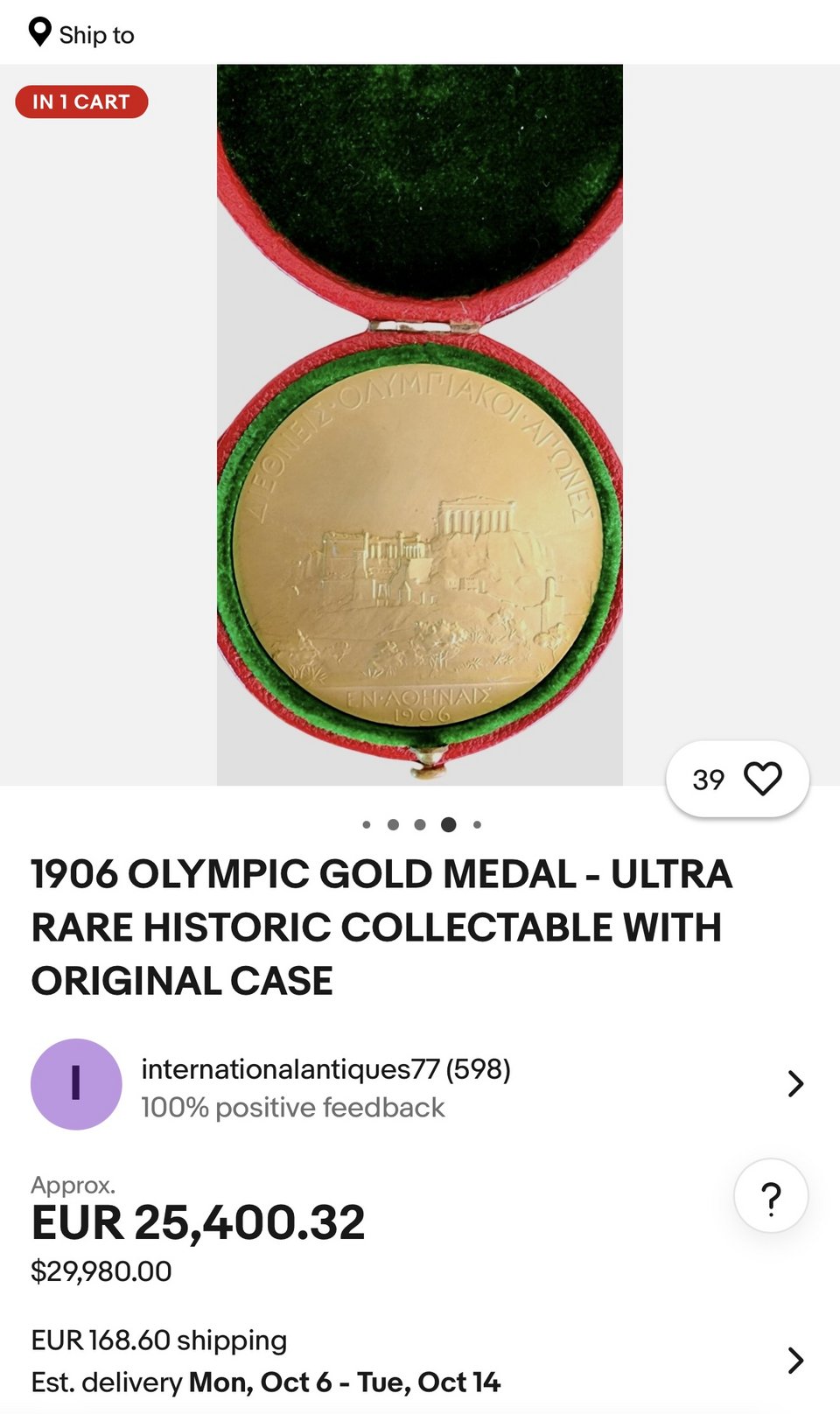The height and width of the screenshot is (1414, 840).
Task: Add item to watchlist with heart
Action: (x=761, y=779)
